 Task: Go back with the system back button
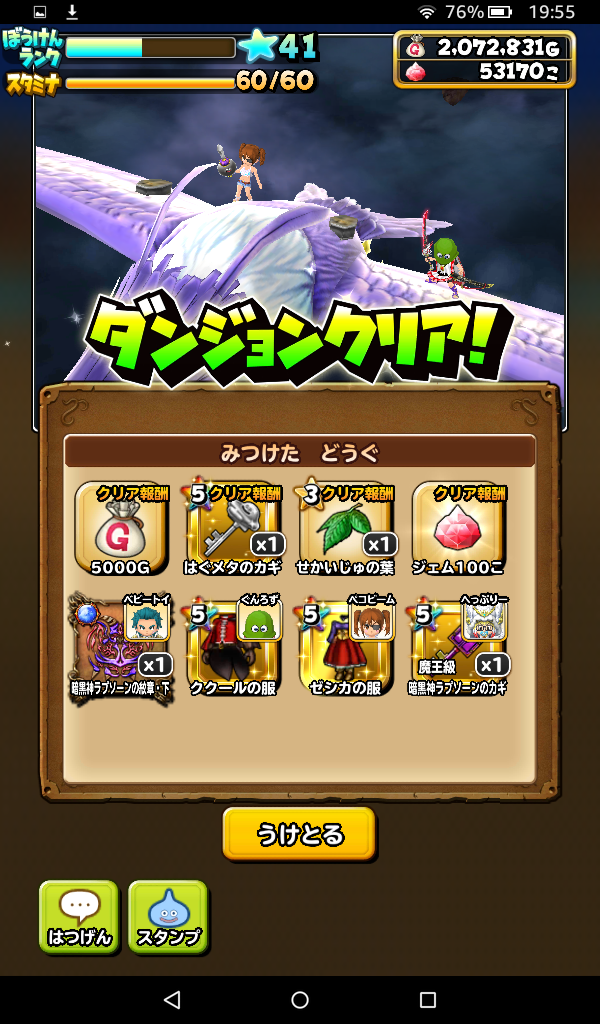[171, 999]
